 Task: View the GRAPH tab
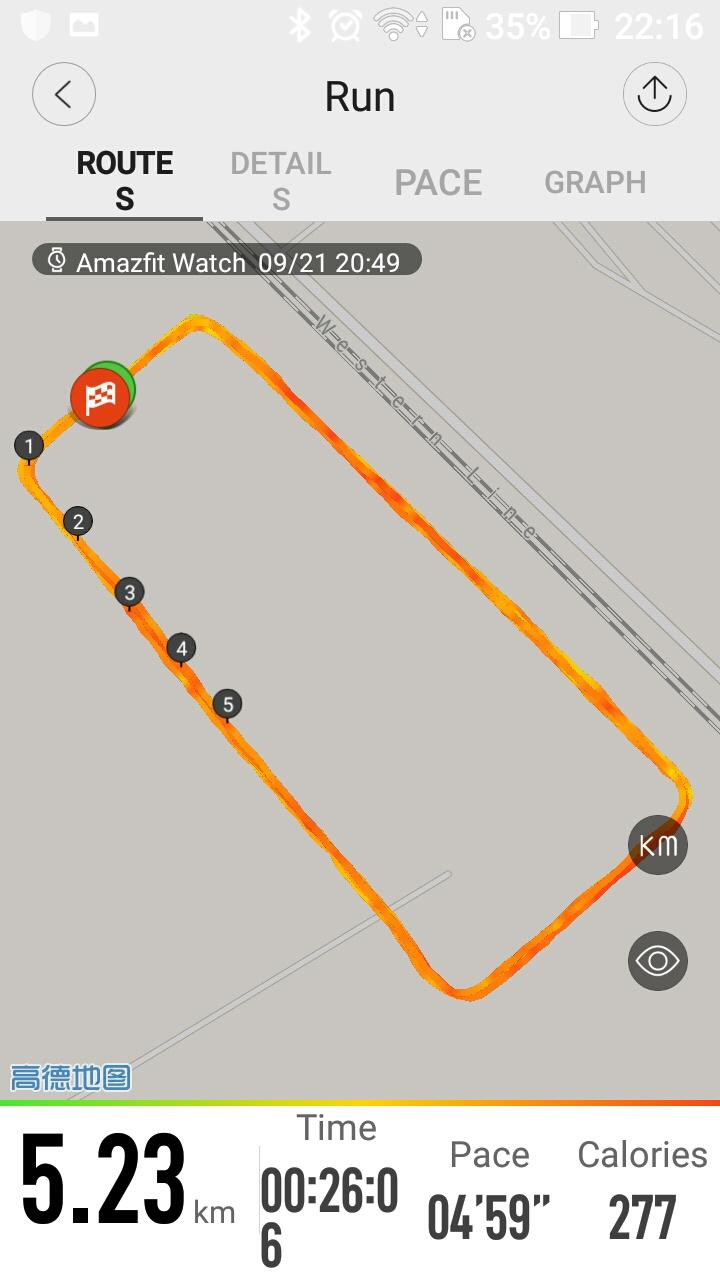595,182
